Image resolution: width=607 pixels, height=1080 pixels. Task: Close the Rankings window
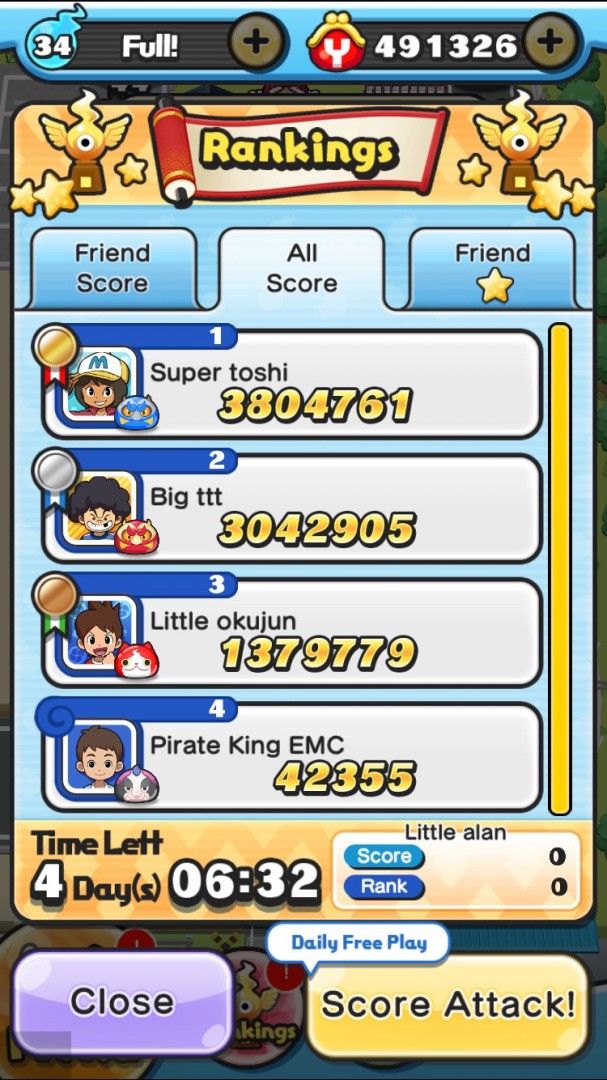pyautogui.click(x=122, y=1002)
